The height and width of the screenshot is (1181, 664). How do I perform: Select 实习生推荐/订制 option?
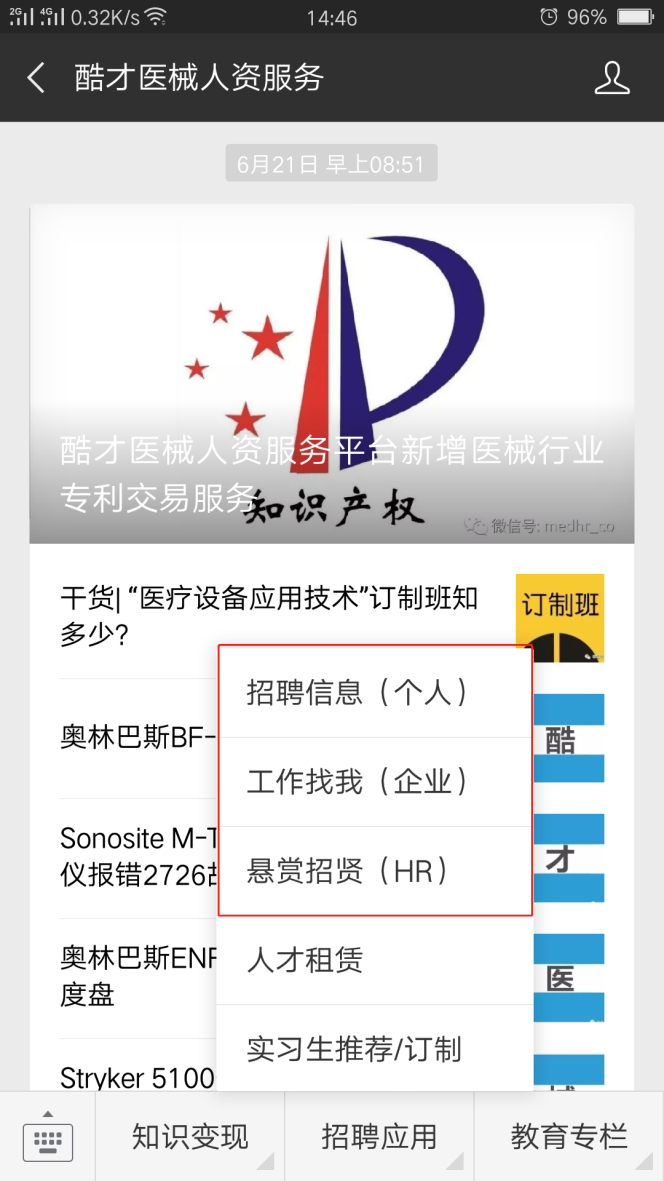[x=354, y=1049]
